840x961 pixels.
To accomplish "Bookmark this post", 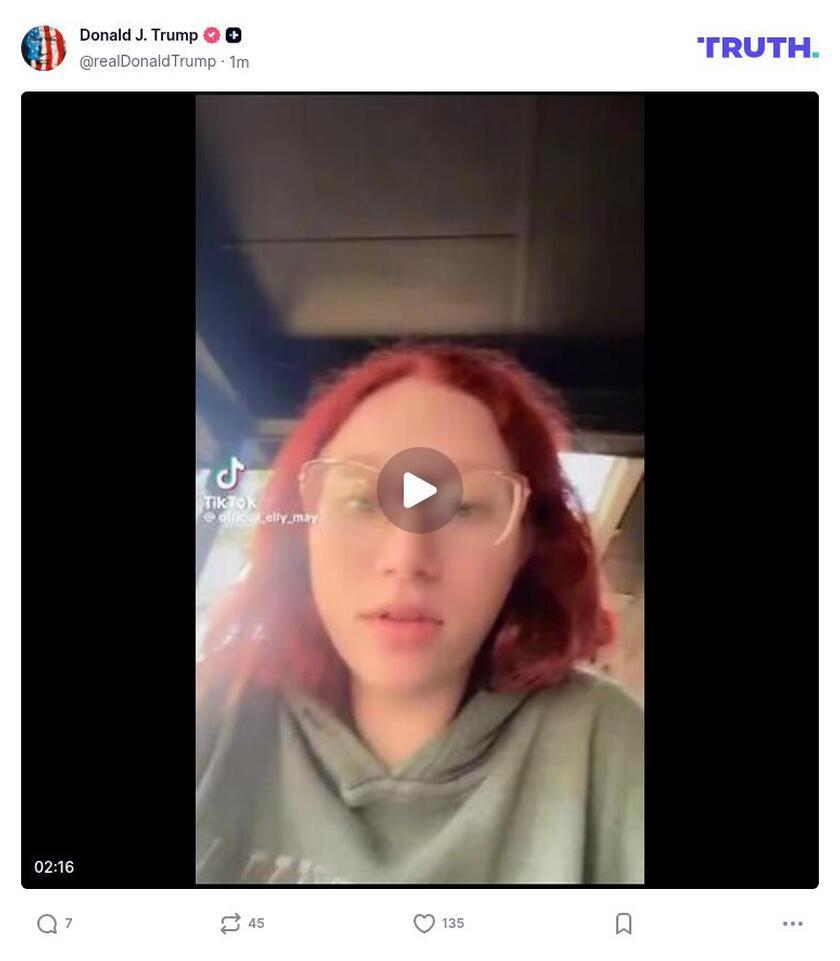I will coord(624,924).
